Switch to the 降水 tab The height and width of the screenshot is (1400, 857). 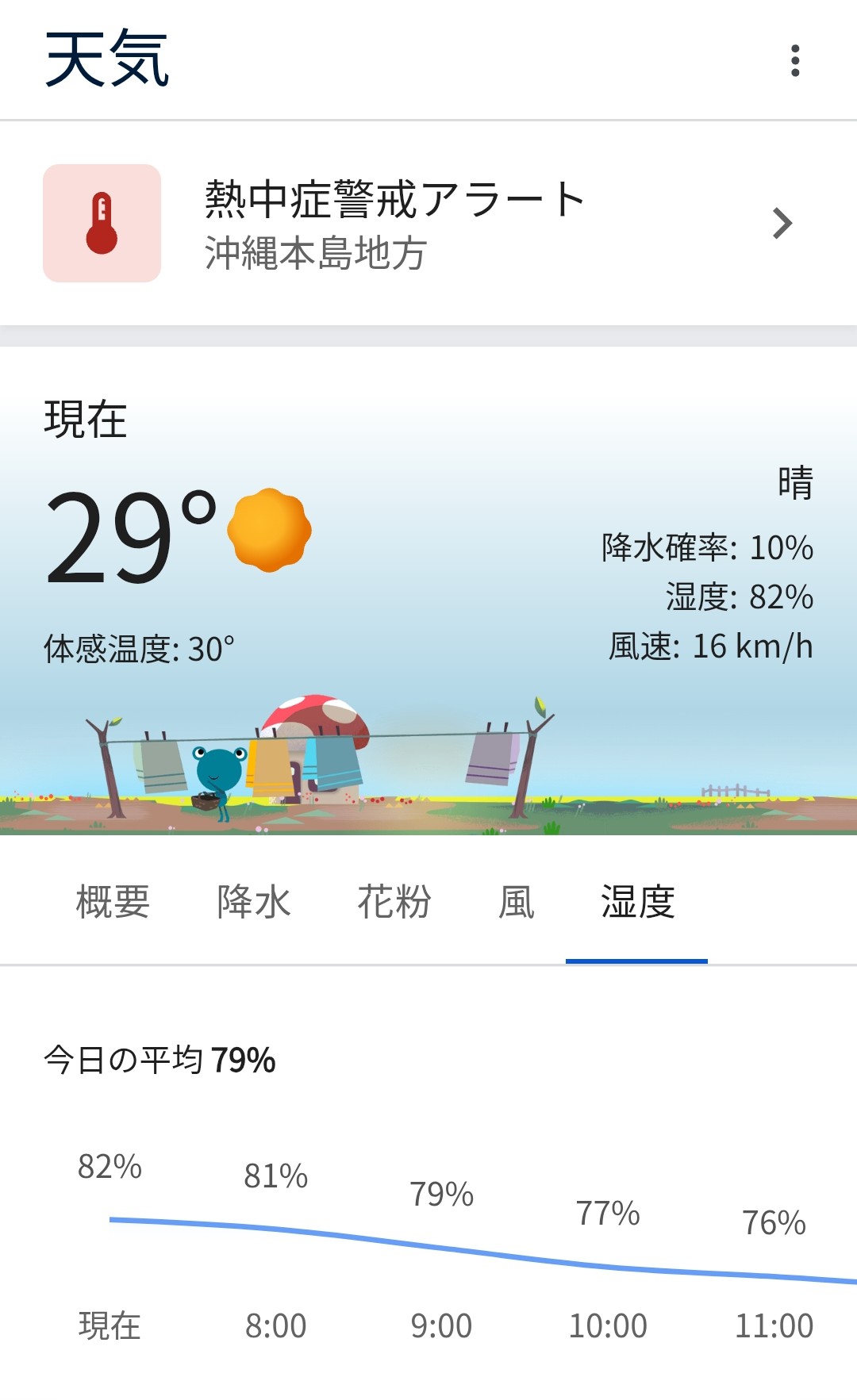pos(254,902)
